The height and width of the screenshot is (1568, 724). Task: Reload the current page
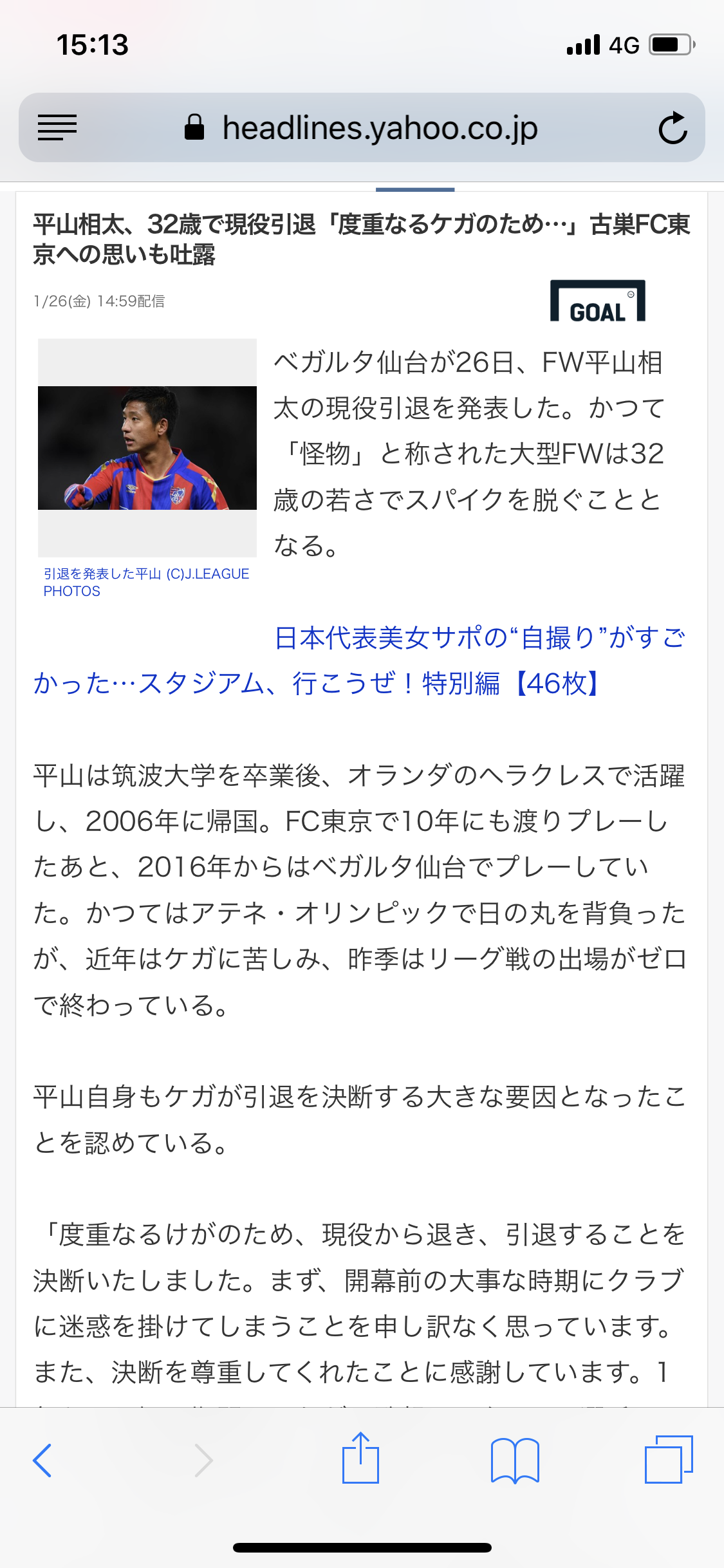coord(673,127)
